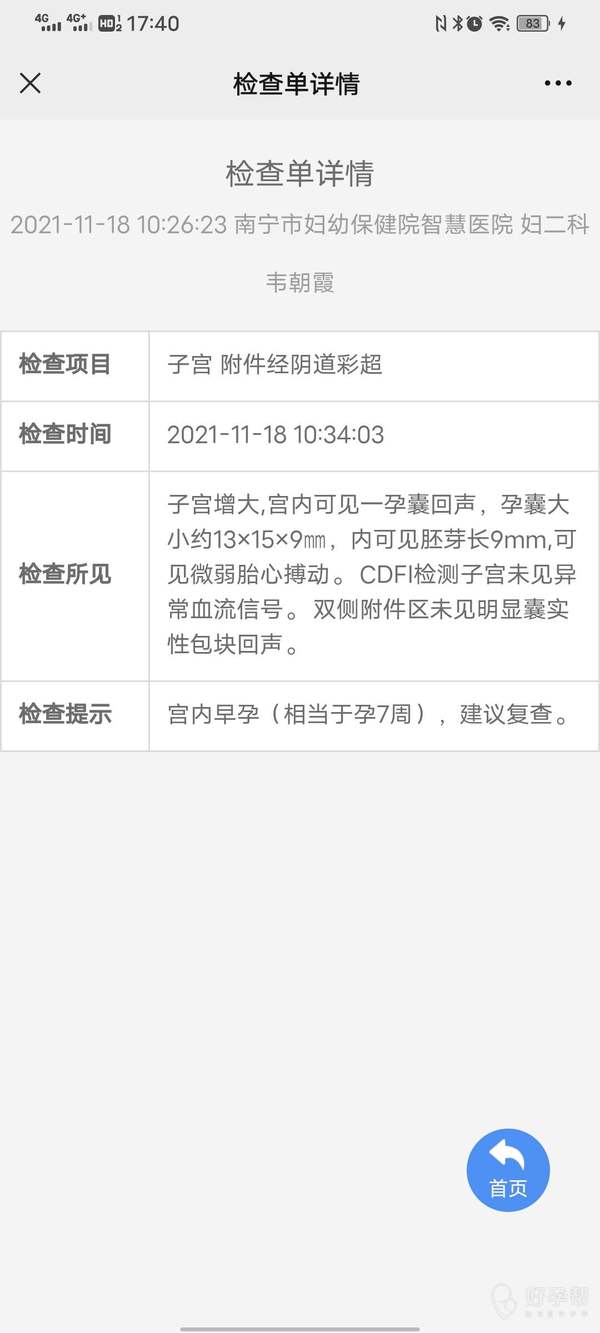This screenshot has width=600, height=1333.
Task: Return to 首页 with the floating button
Action: click(508, 1170)
